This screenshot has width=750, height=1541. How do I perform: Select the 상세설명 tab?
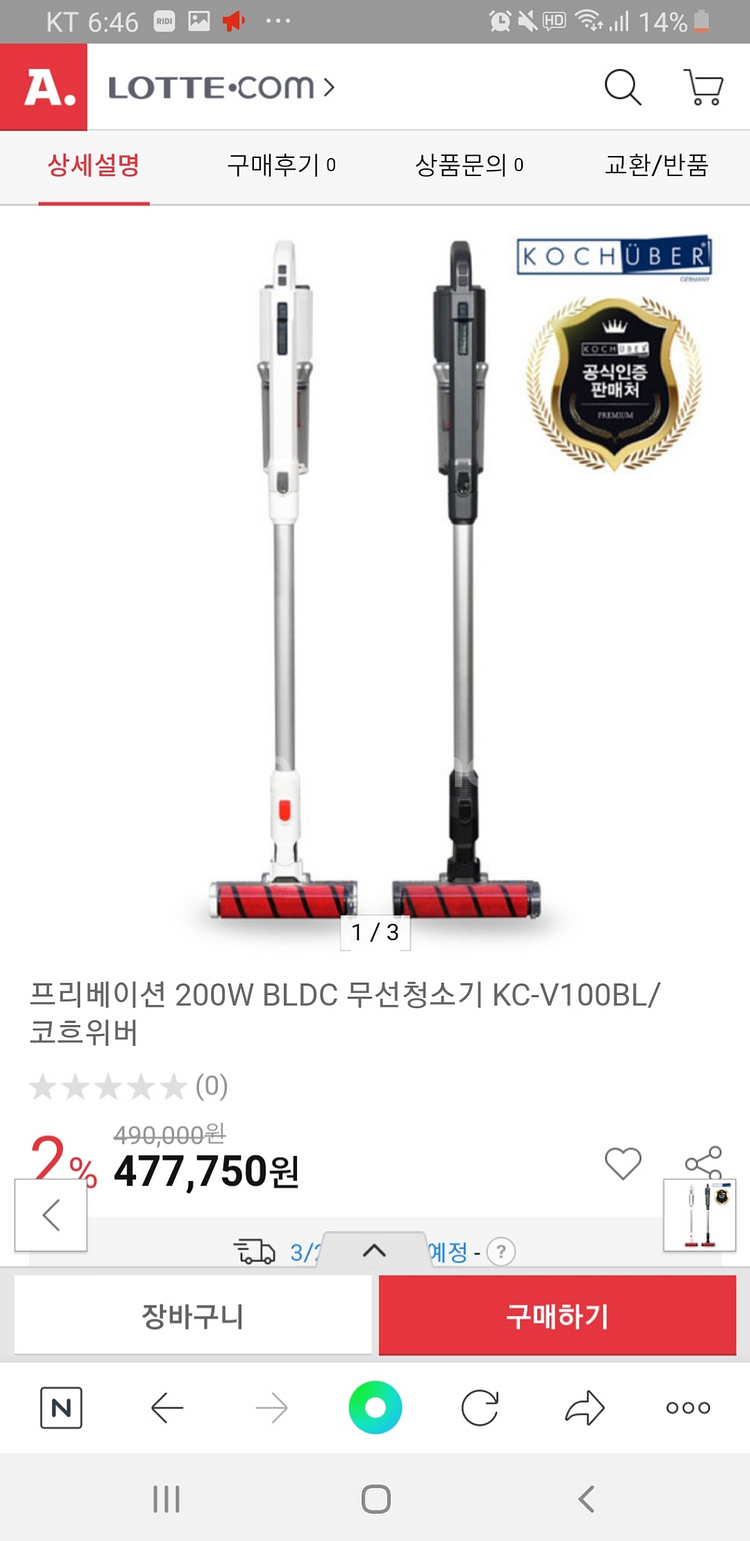(94, 165)
